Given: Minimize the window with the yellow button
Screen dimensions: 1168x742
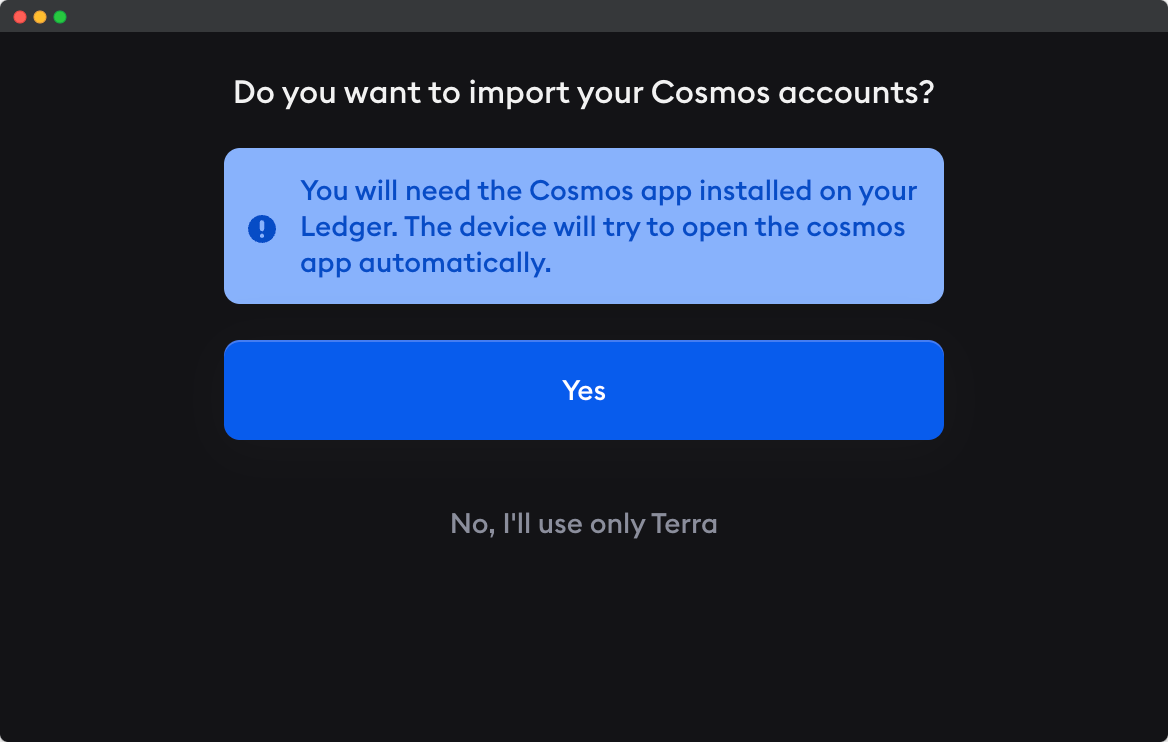Looking at the screenshot, I should [x=40, y=17].
